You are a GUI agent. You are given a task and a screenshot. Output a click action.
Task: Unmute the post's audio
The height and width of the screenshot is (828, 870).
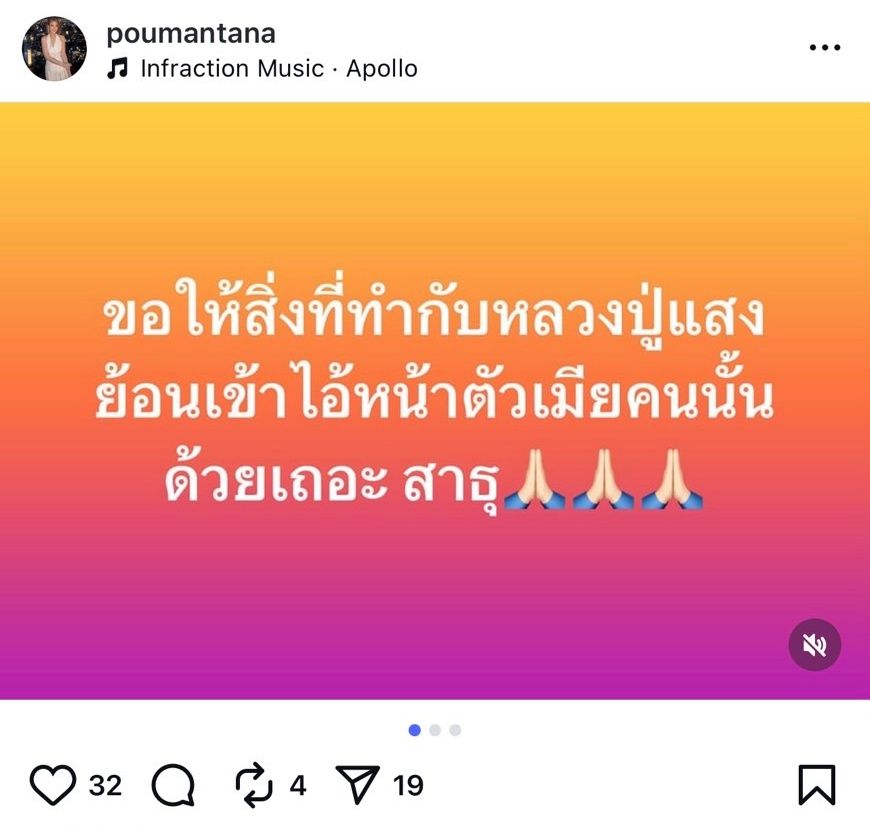click(814, 645)
